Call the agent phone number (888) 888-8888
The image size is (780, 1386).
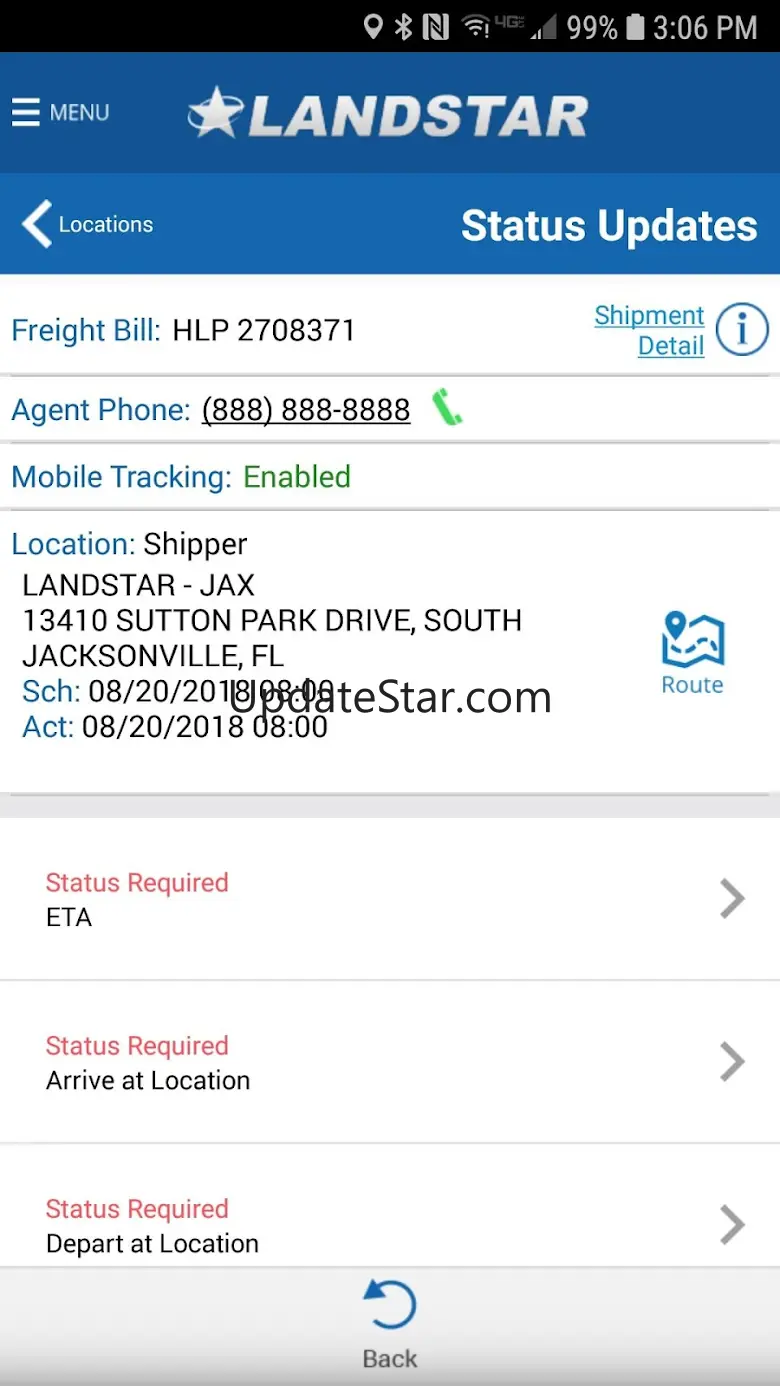pyautogui.click(x=306, y=410)
